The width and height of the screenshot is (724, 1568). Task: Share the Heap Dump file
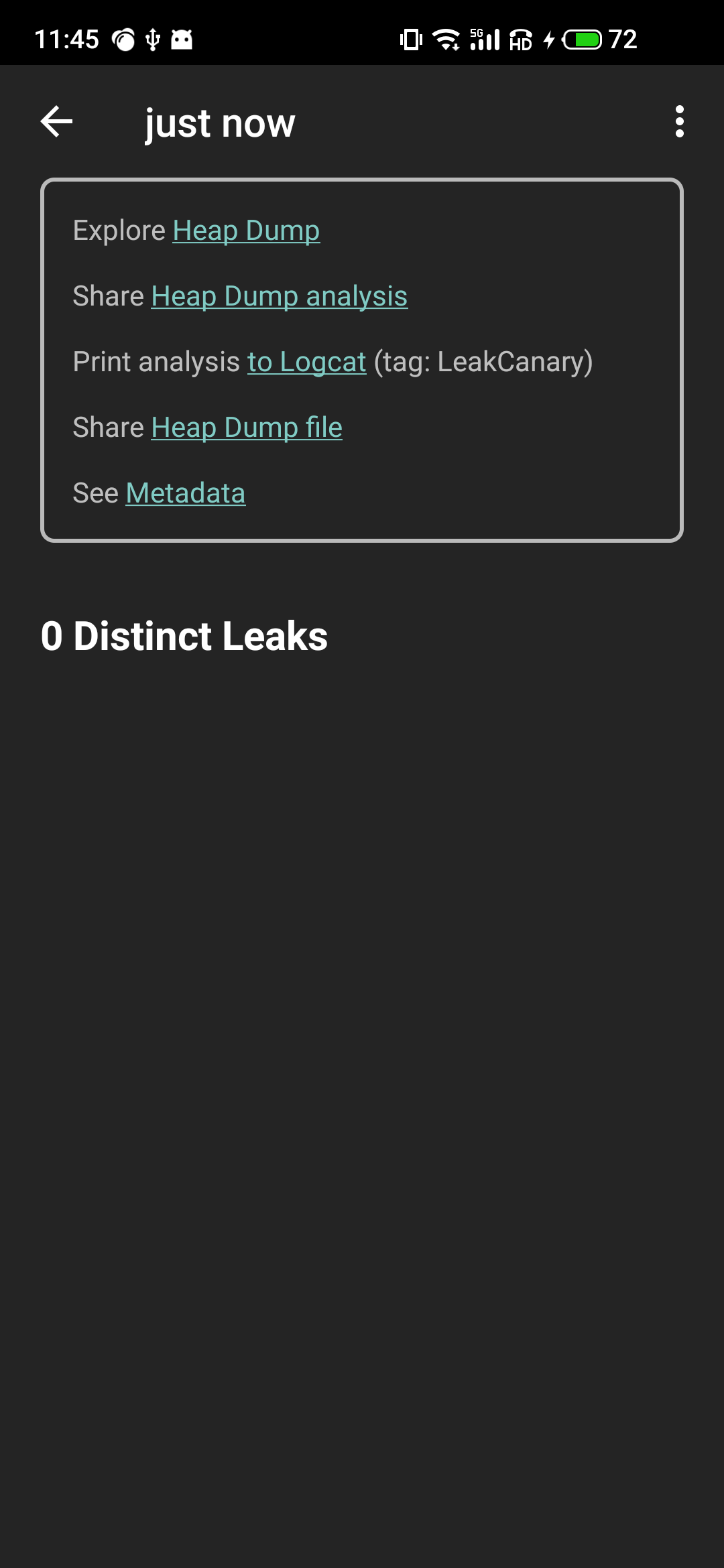point(247,427)
